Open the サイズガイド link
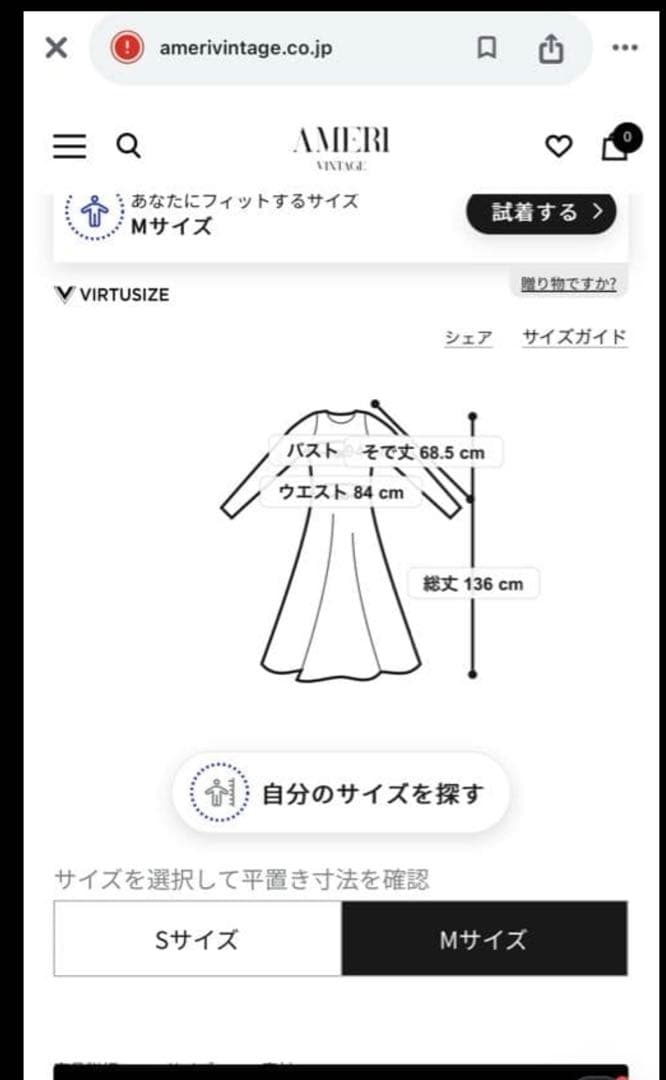The width and height of the screenshot is (666, 1080). pos(574,337)
